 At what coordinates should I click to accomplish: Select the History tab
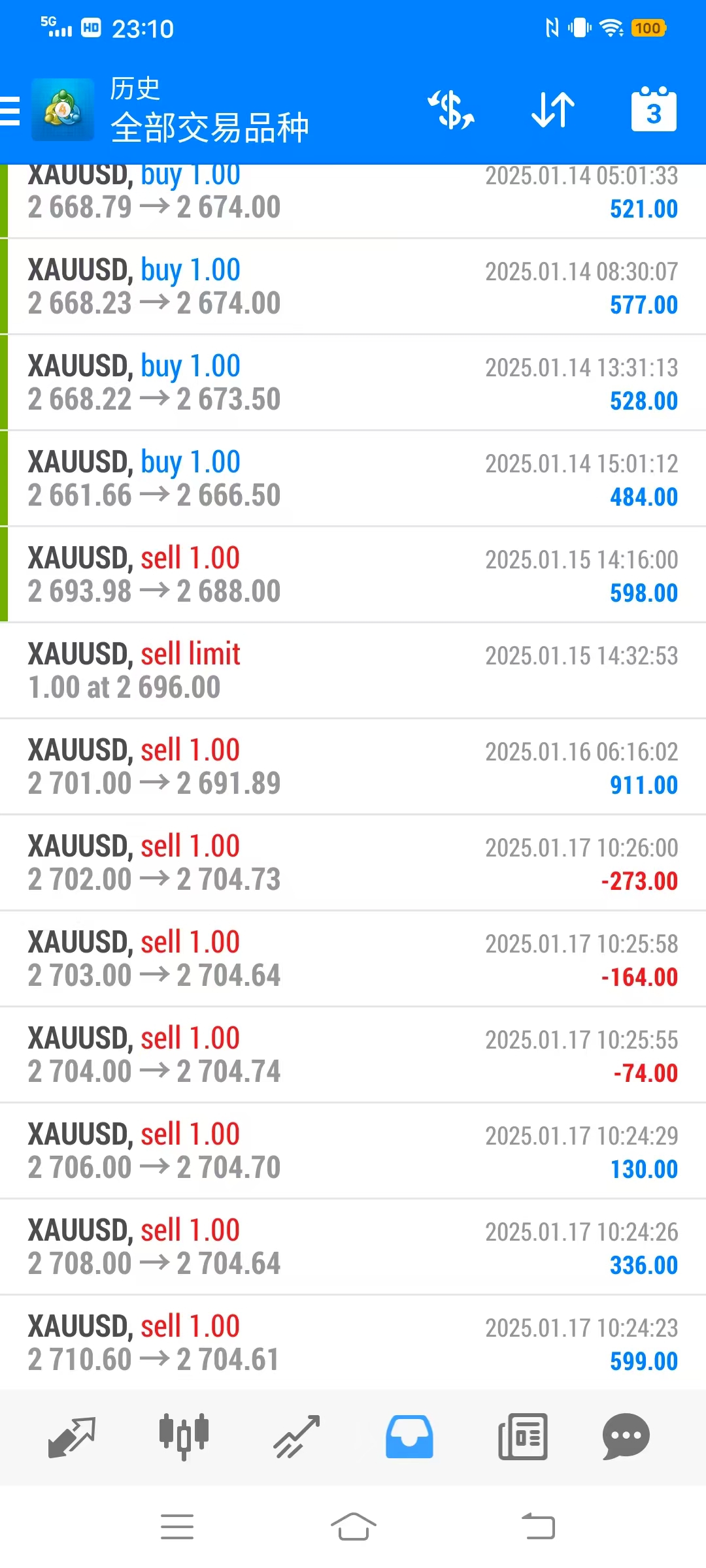(x=409, y=1436)
